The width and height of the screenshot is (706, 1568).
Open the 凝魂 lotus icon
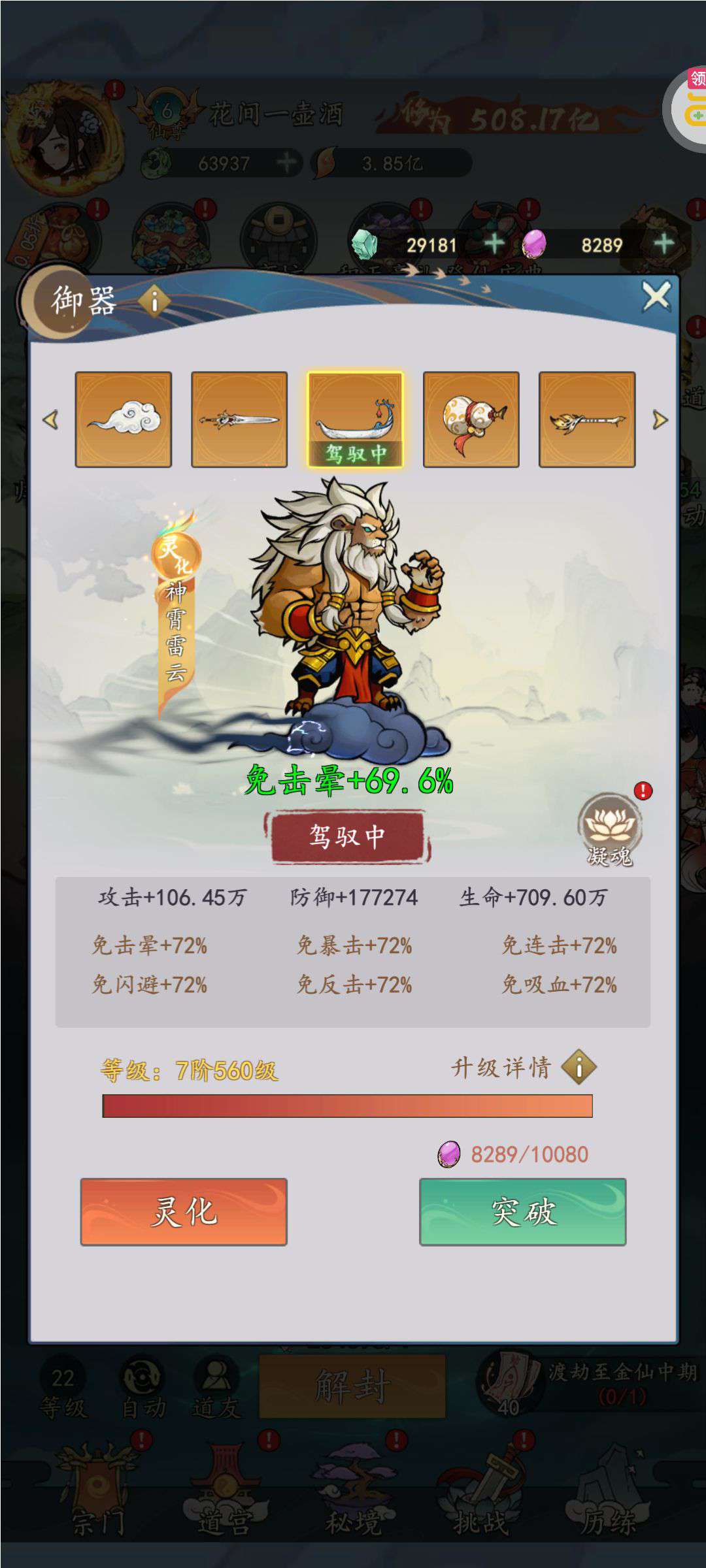pyautogui.click(x=609, y=830)
